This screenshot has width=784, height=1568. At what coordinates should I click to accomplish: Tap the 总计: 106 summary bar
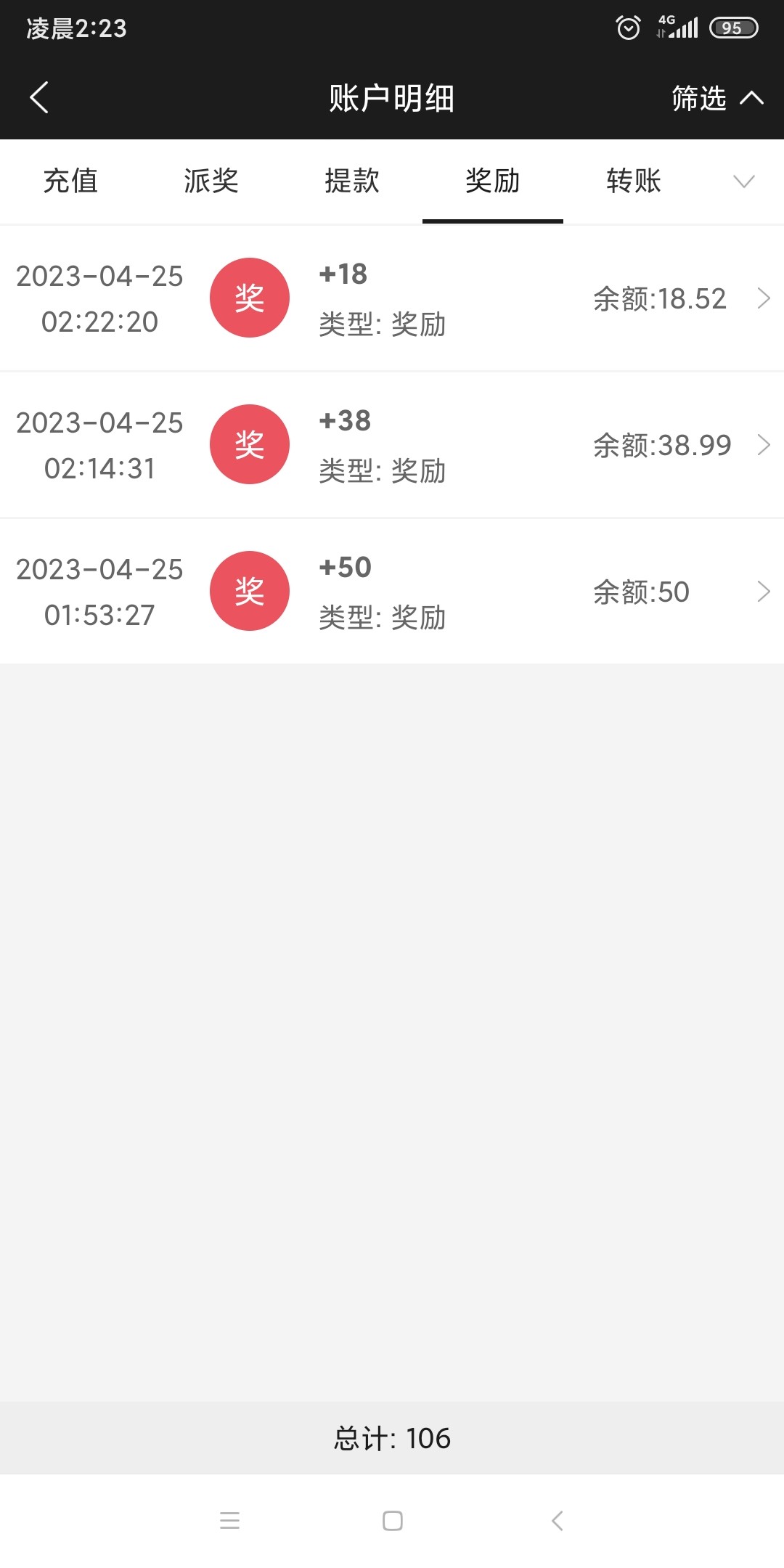[391, 1437]
